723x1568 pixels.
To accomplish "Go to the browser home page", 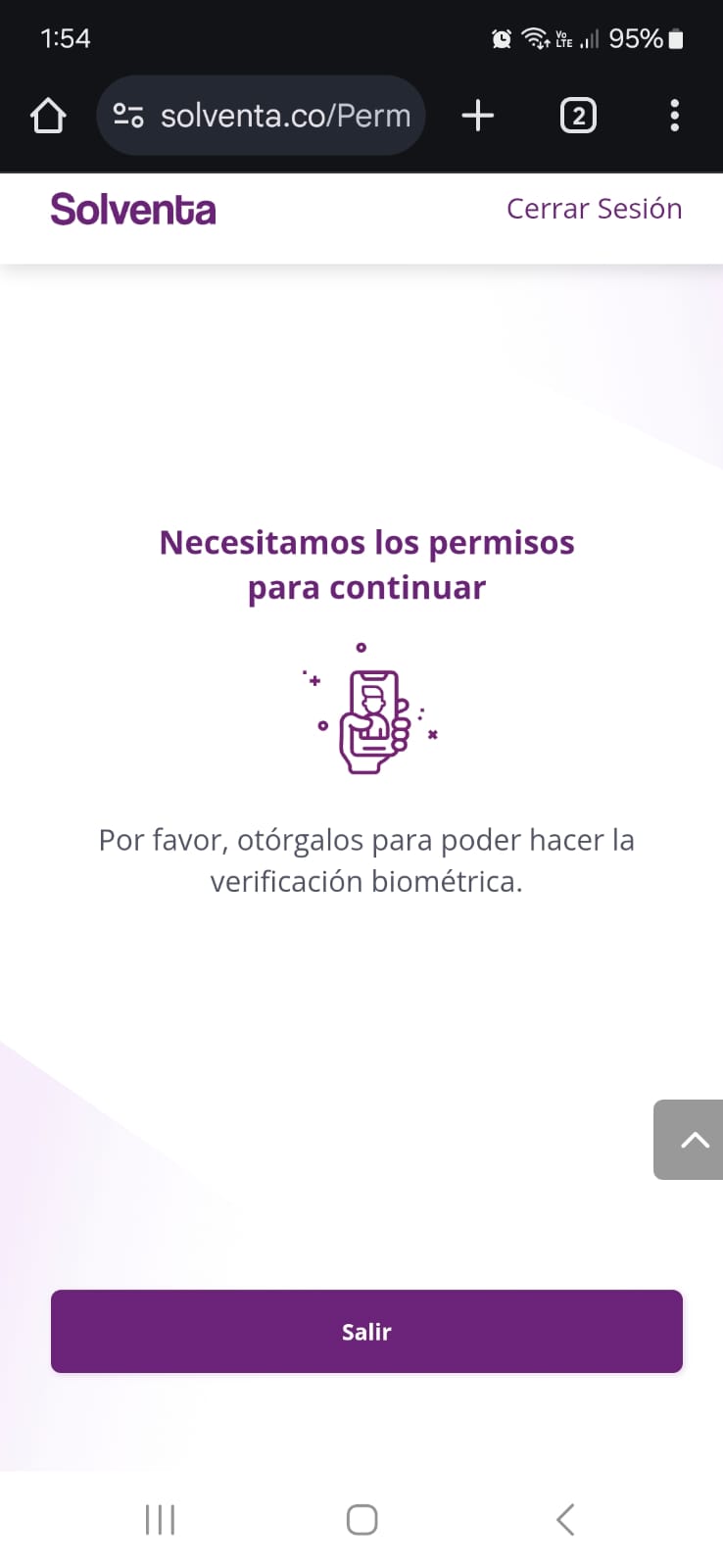I will pos(48,116).
